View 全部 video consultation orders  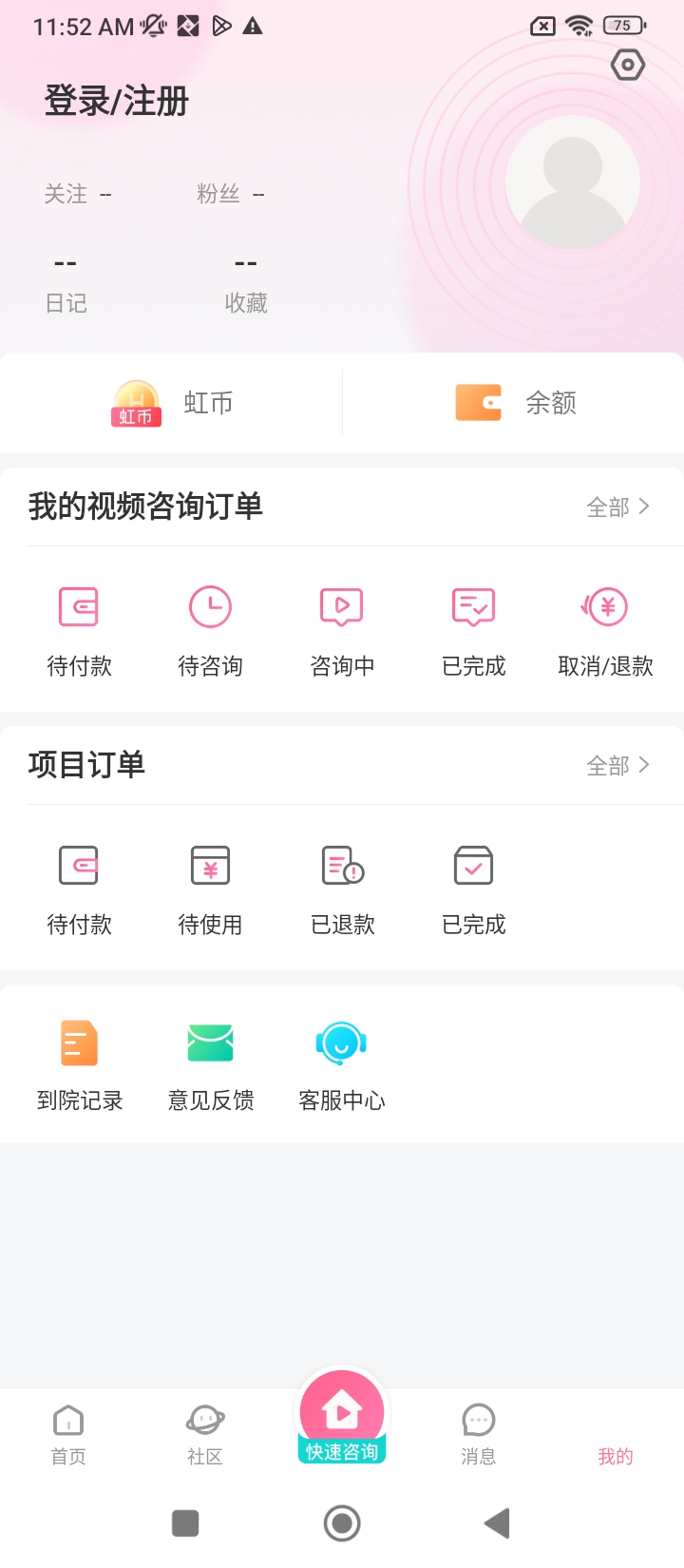coord(617,507)
